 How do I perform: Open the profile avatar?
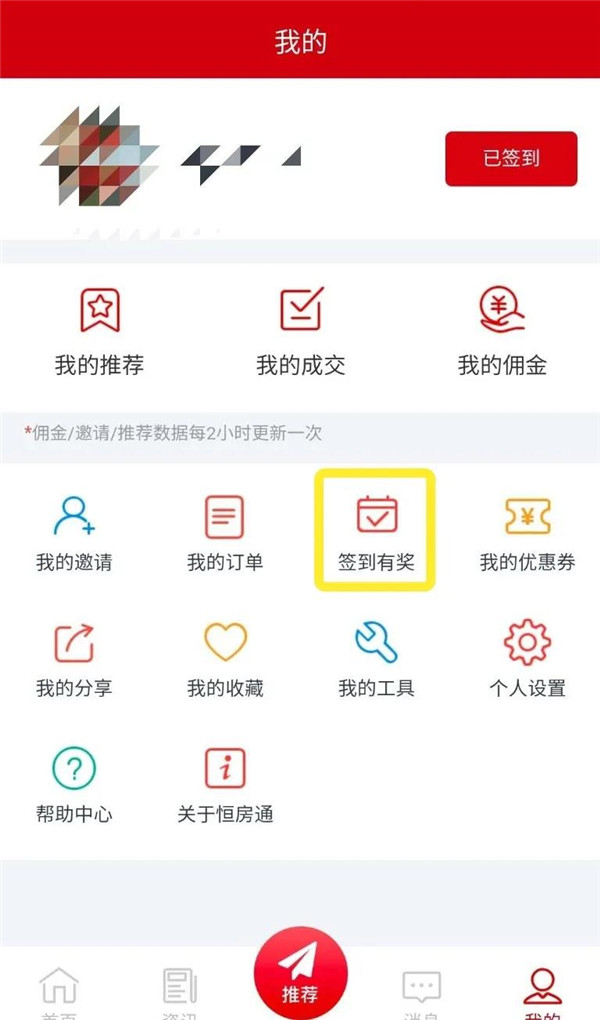pos(100,160)
